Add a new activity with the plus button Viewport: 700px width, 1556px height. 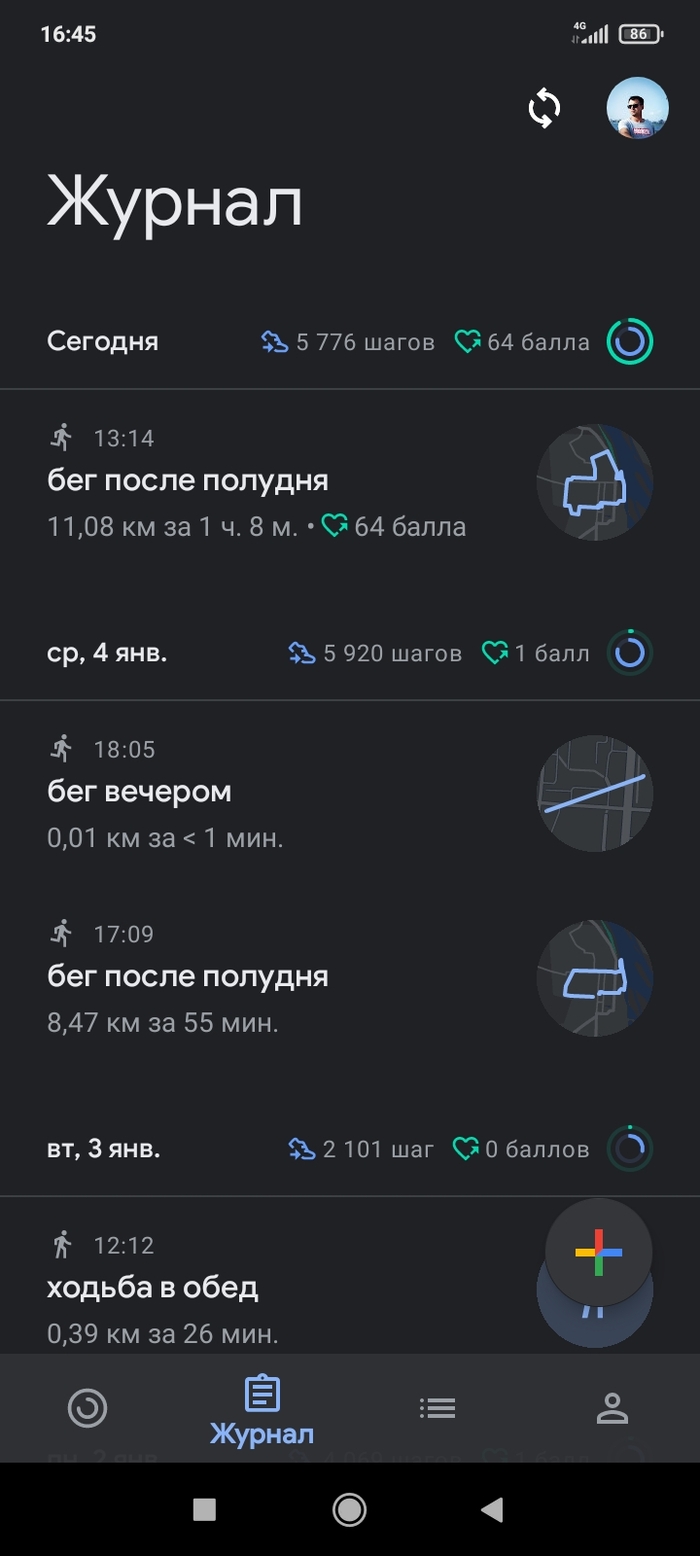pyautogui.click(x=598, y=1252)
